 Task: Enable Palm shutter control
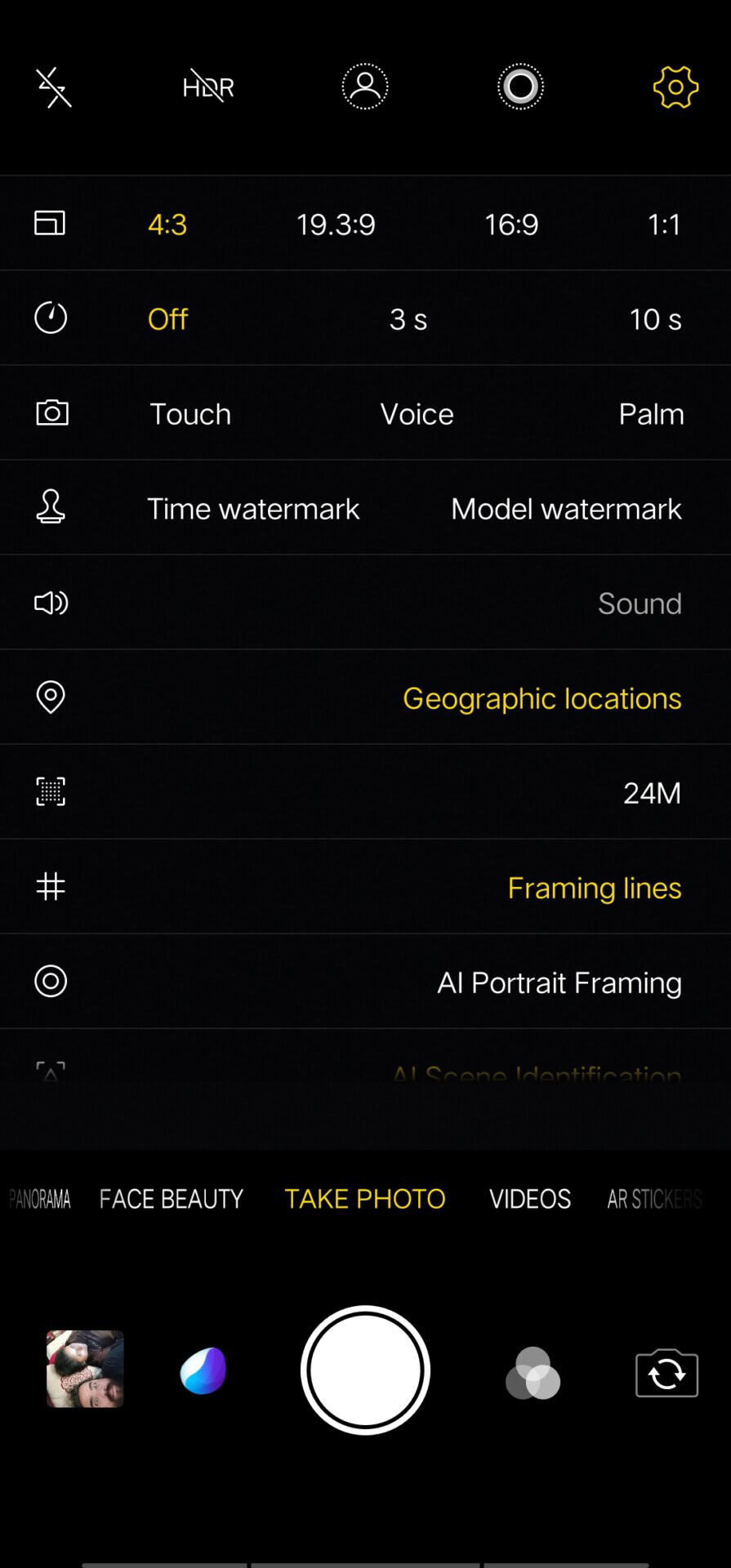coord(651,414)
